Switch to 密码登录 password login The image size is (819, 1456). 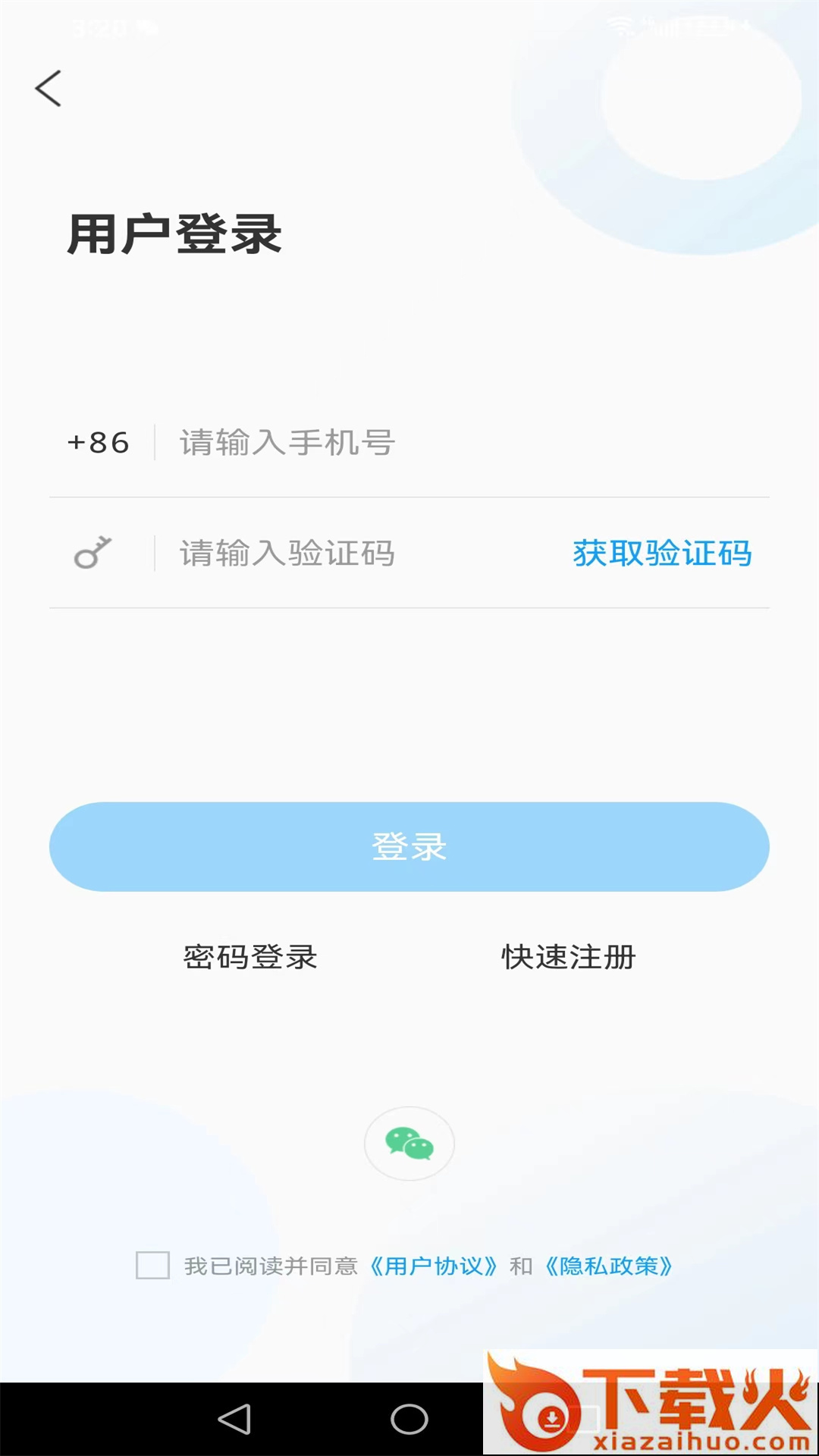point(250,957)
